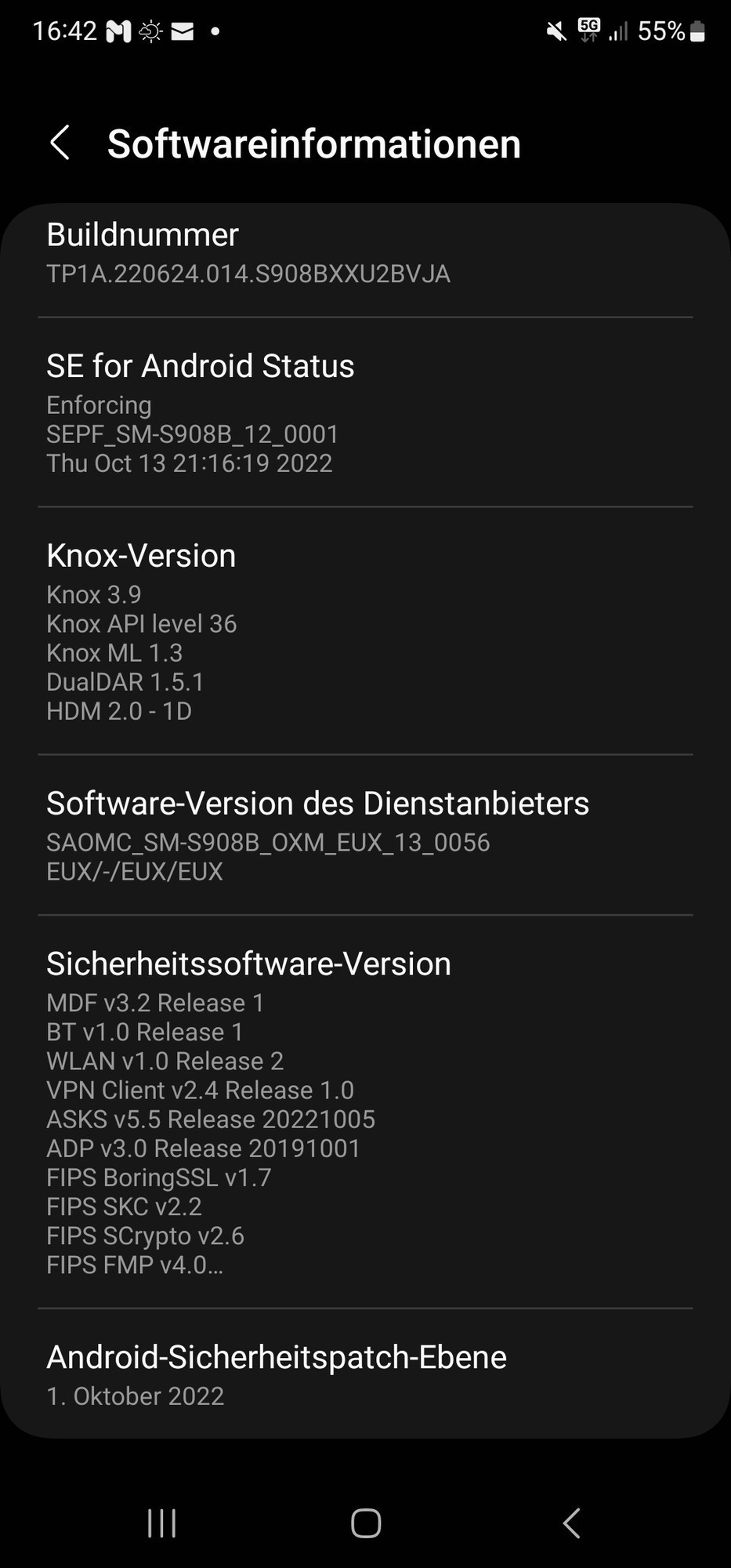Viewport: 731px width, 1568px height.
Task: Go to the home screen
Action: pyautogui.click(x=365, y=1523)
